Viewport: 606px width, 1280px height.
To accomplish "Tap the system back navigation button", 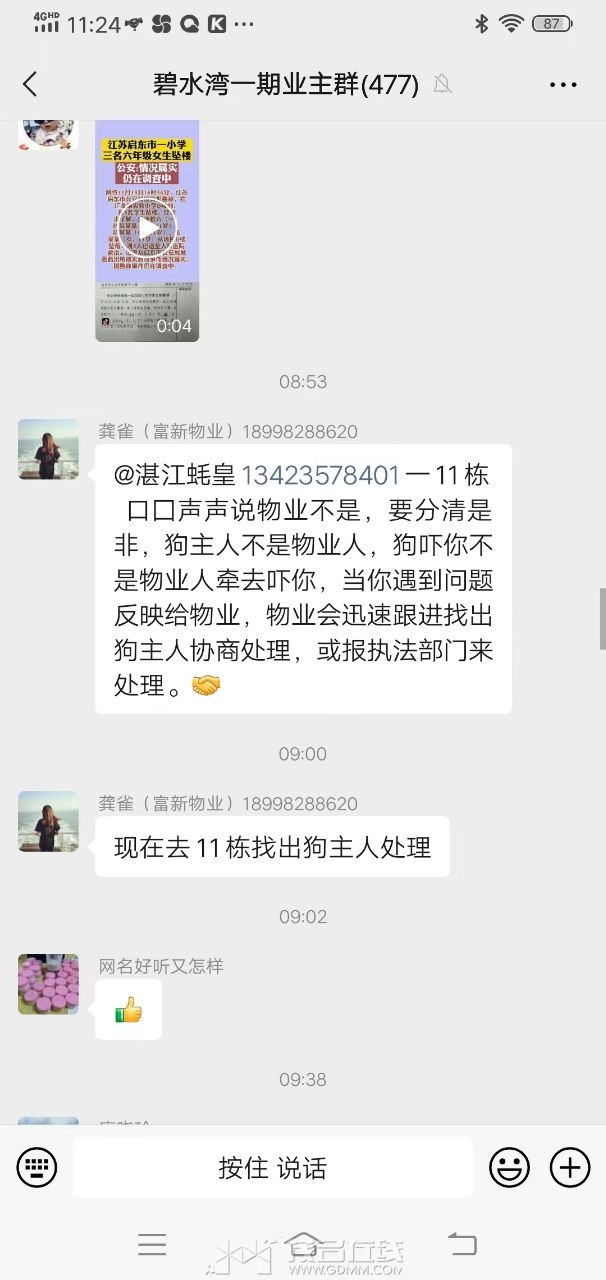I will pos(462,1244).
